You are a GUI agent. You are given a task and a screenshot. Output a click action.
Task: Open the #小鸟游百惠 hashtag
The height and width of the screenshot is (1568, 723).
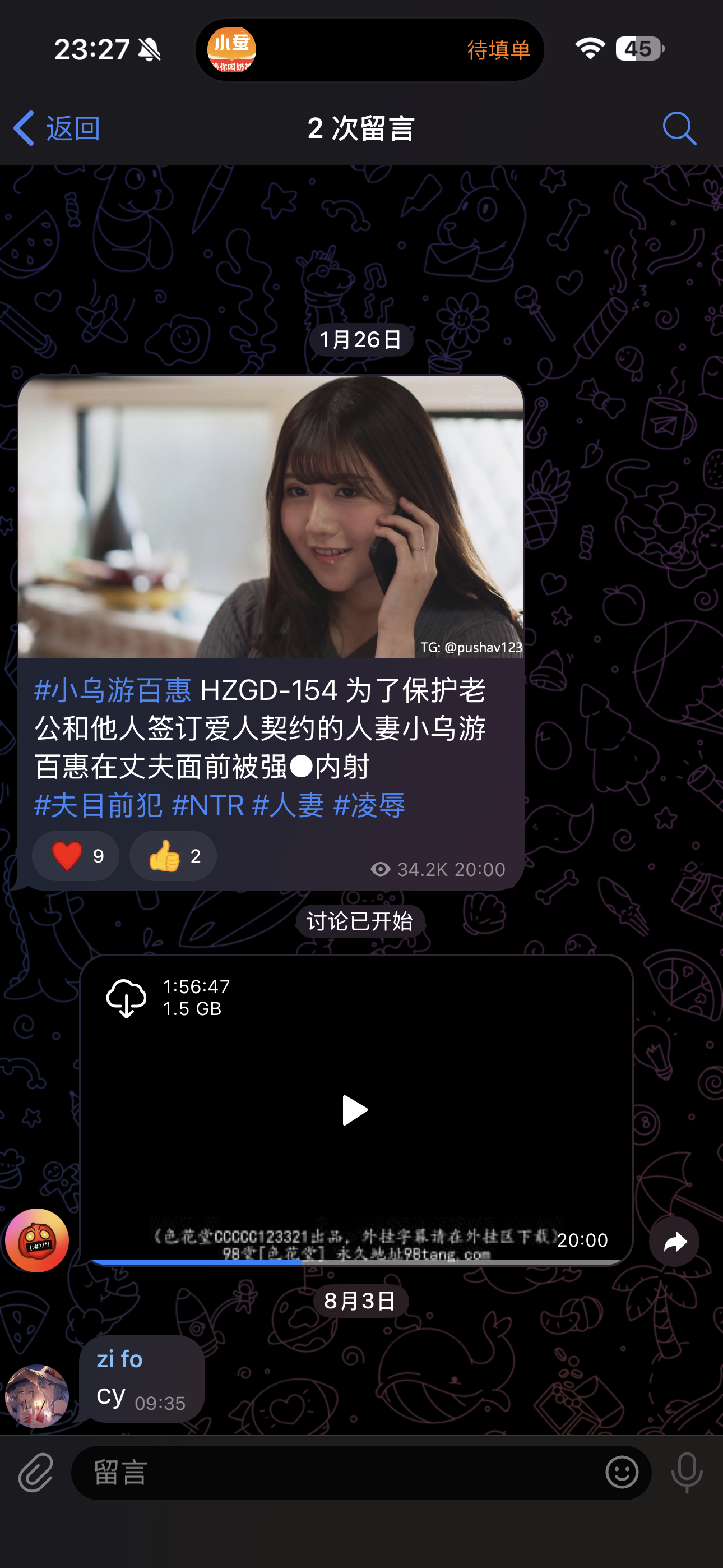(113, 691)
